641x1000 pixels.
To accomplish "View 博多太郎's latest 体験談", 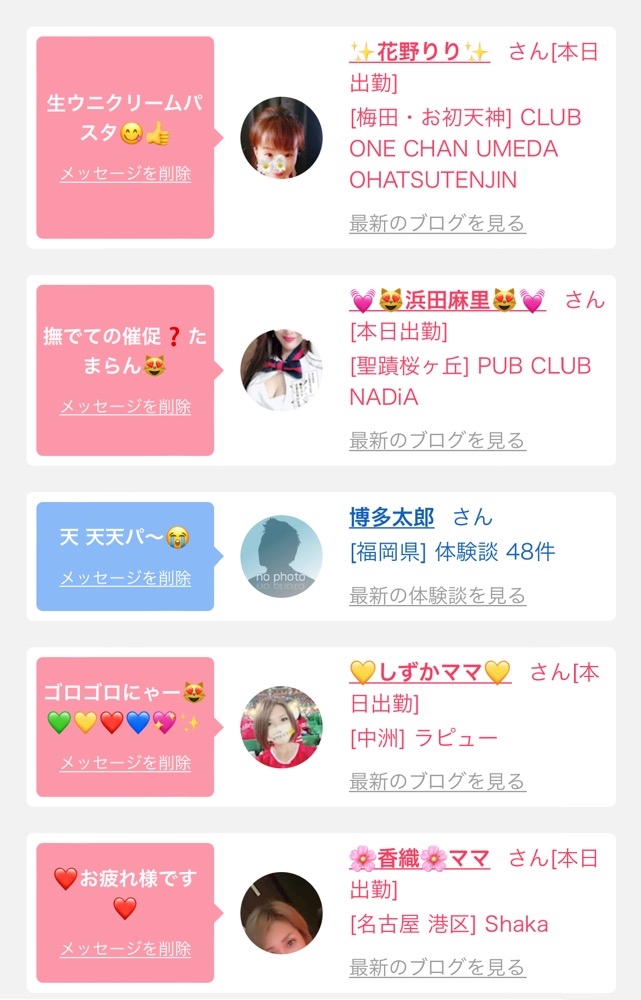I will [x=437, y=596].
